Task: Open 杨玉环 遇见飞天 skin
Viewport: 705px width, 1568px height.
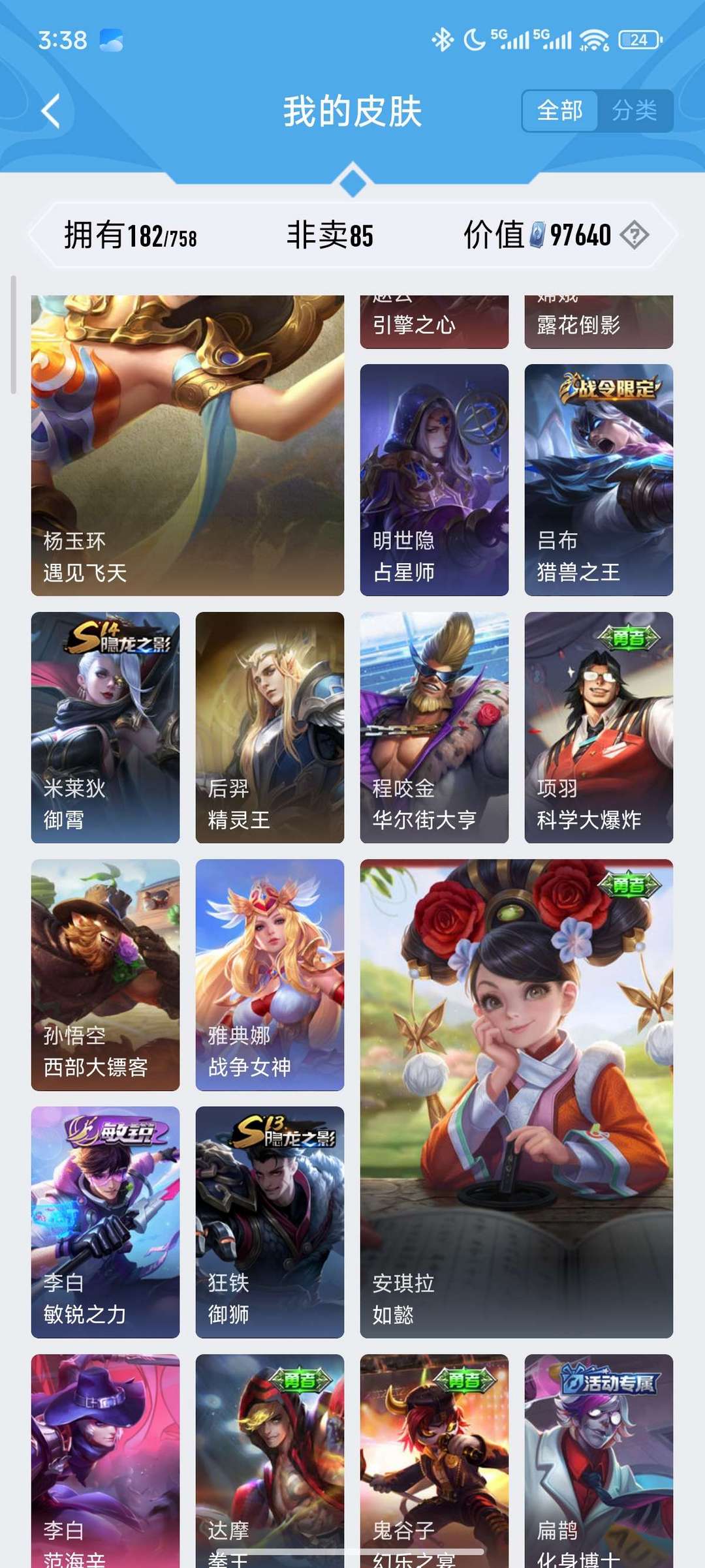Action: [x=187, y=445]
